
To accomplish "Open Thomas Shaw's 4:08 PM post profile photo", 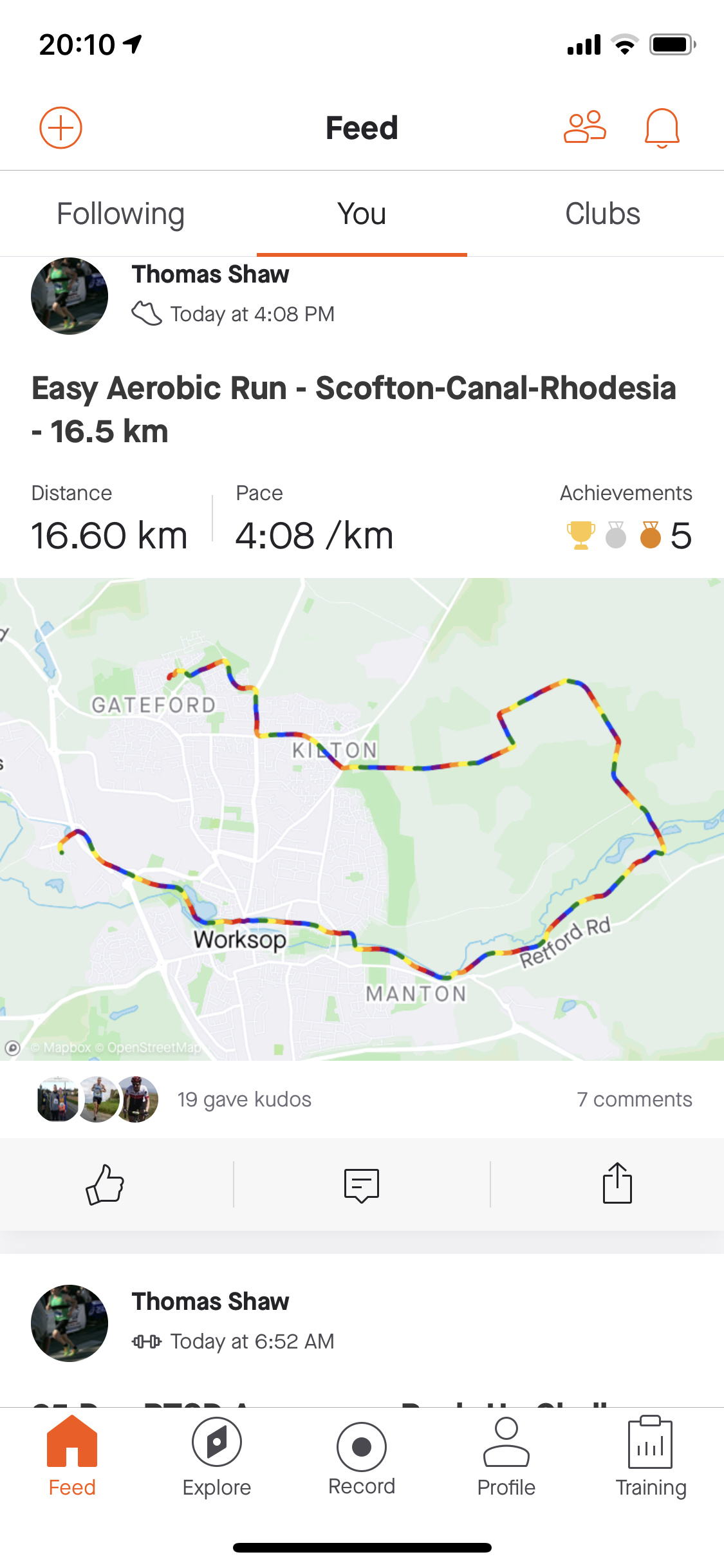I will tap(70, 295).
